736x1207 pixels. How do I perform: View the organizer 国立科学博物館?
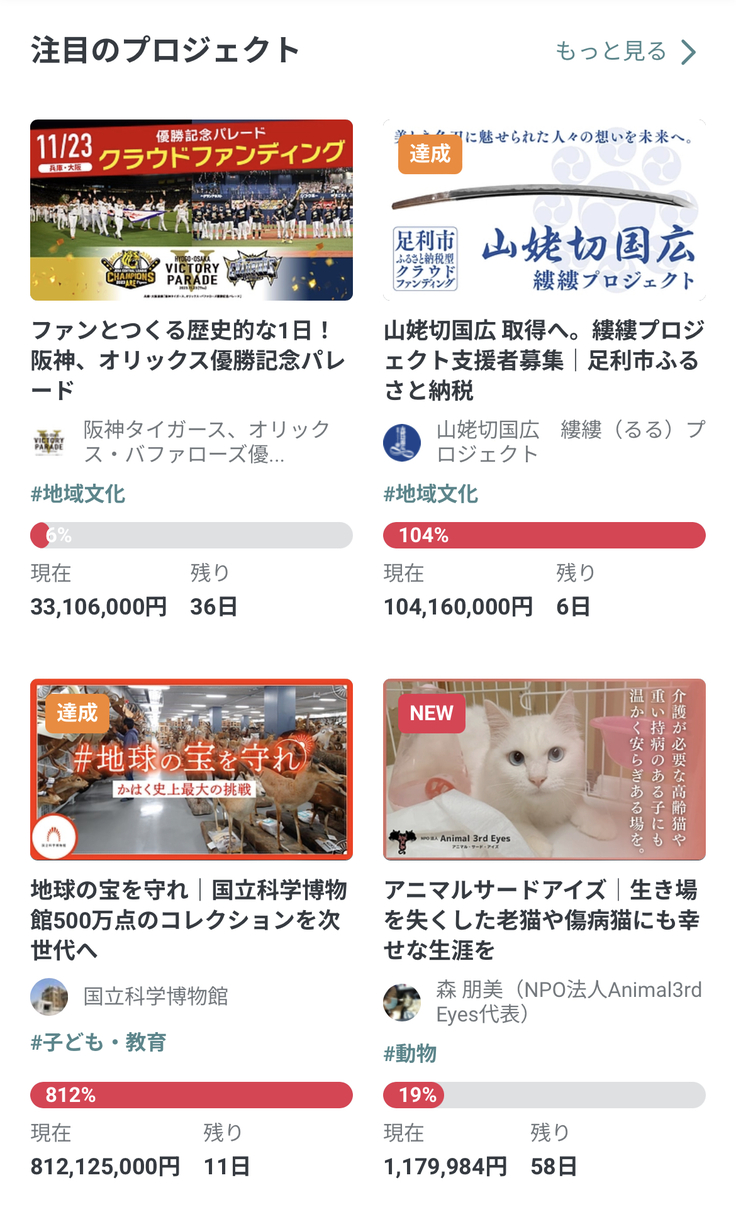point(155,996)
